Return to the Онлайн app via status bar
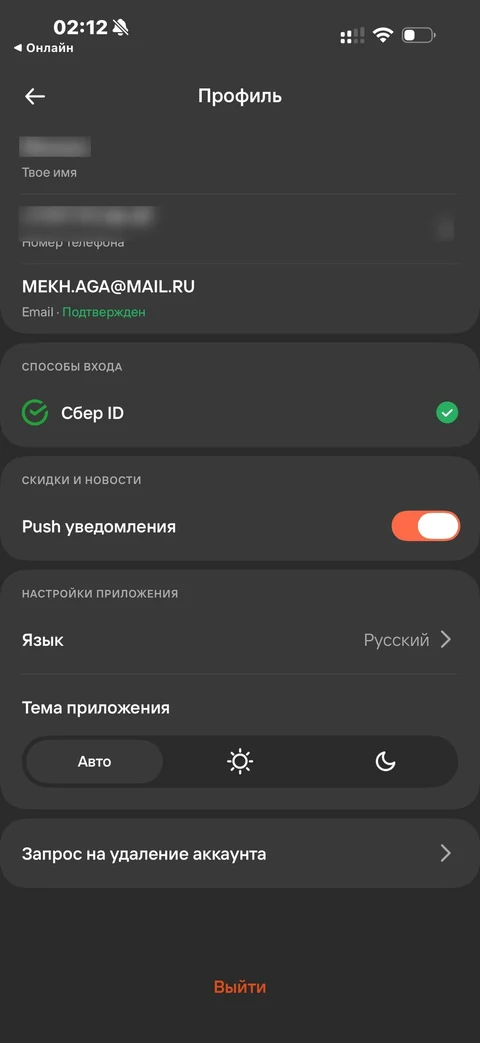 [43, 48]
